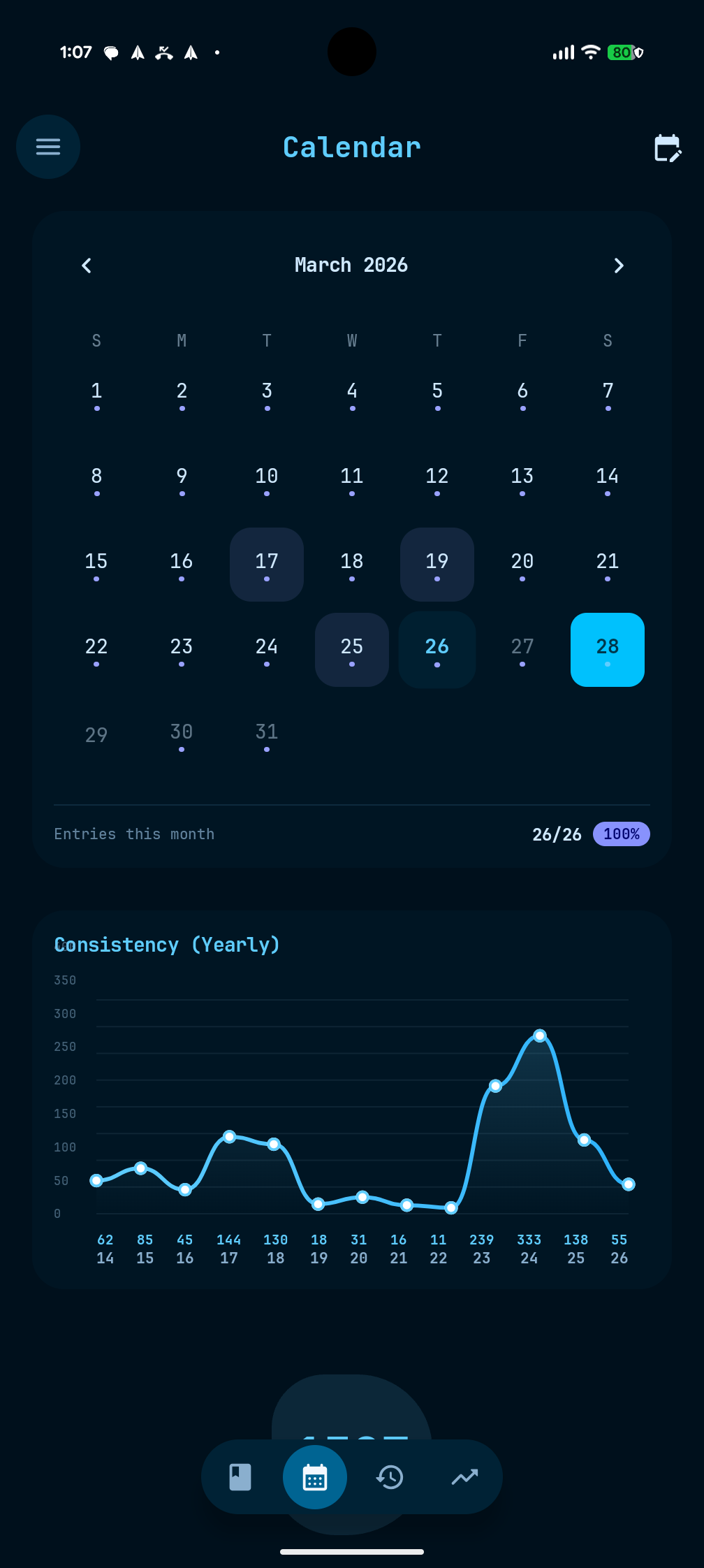Open the hamburger navigation menu
The height and width of the screenshot is (1568, 704).
(x=47, y=147)
